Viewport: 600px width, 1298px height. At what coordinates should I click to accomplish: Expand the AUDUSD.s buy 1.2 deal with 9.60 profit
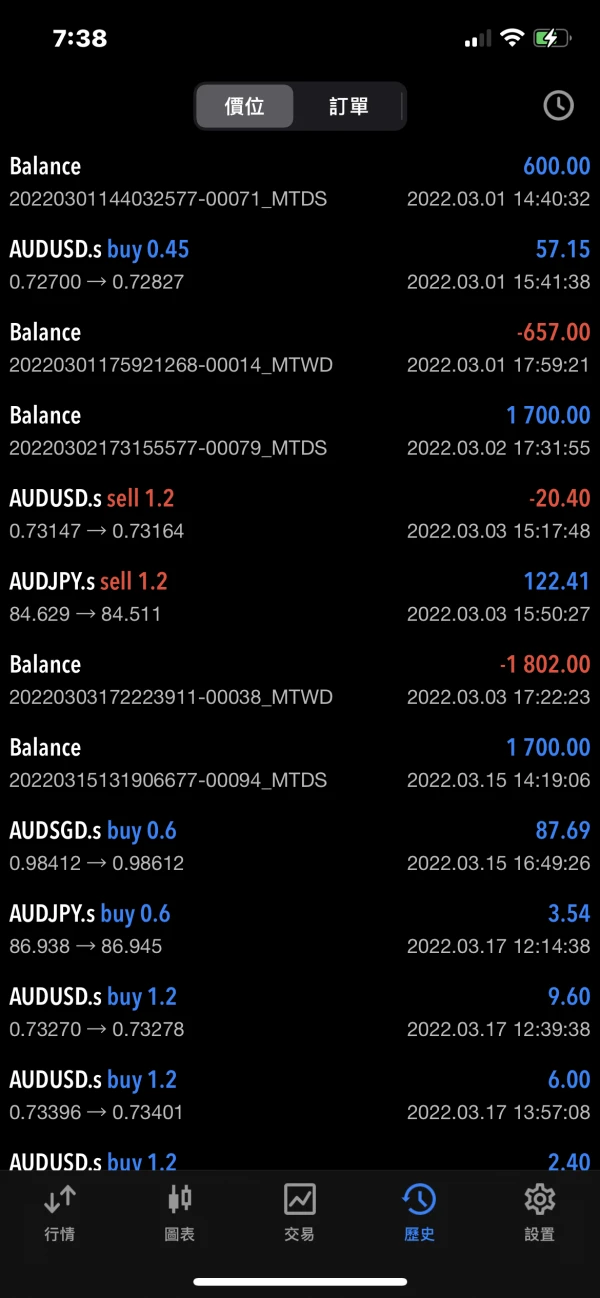300,1011
